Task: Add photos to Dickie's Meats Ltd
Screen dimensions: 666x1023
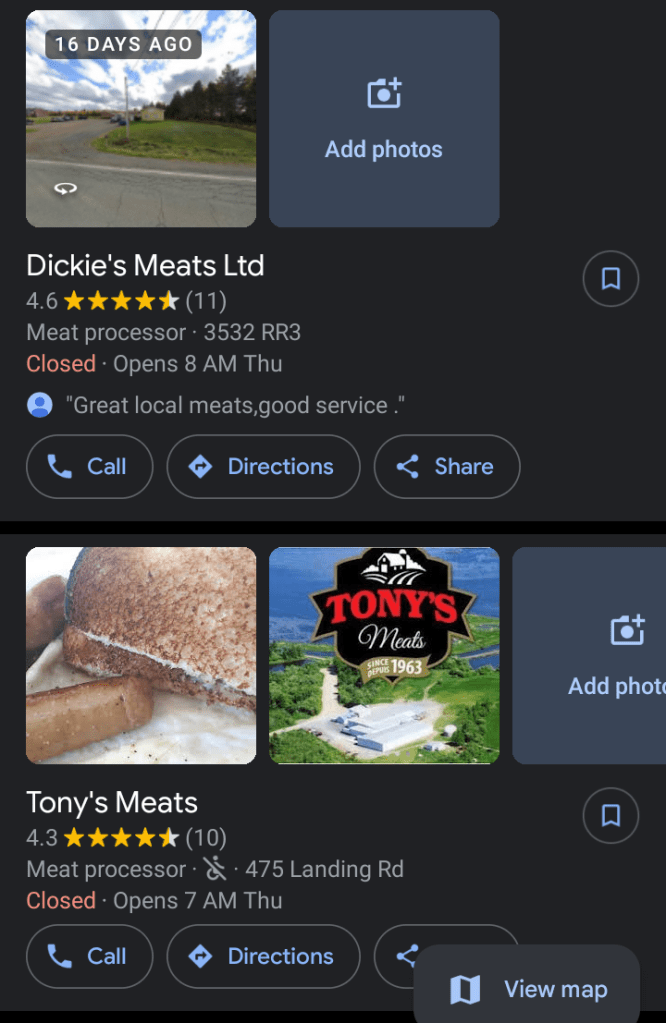Action: 384,119
